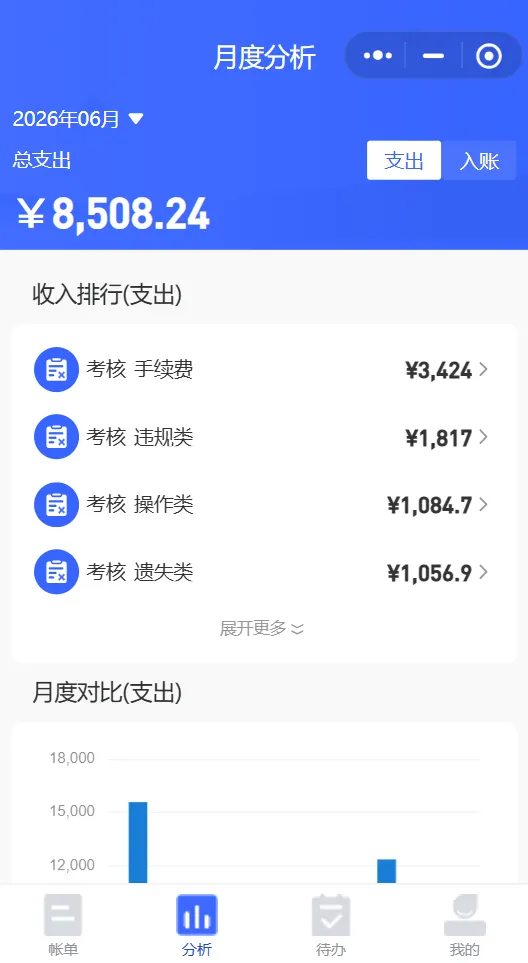
Task: Select the 分析 tab
Action: point(197,925)
